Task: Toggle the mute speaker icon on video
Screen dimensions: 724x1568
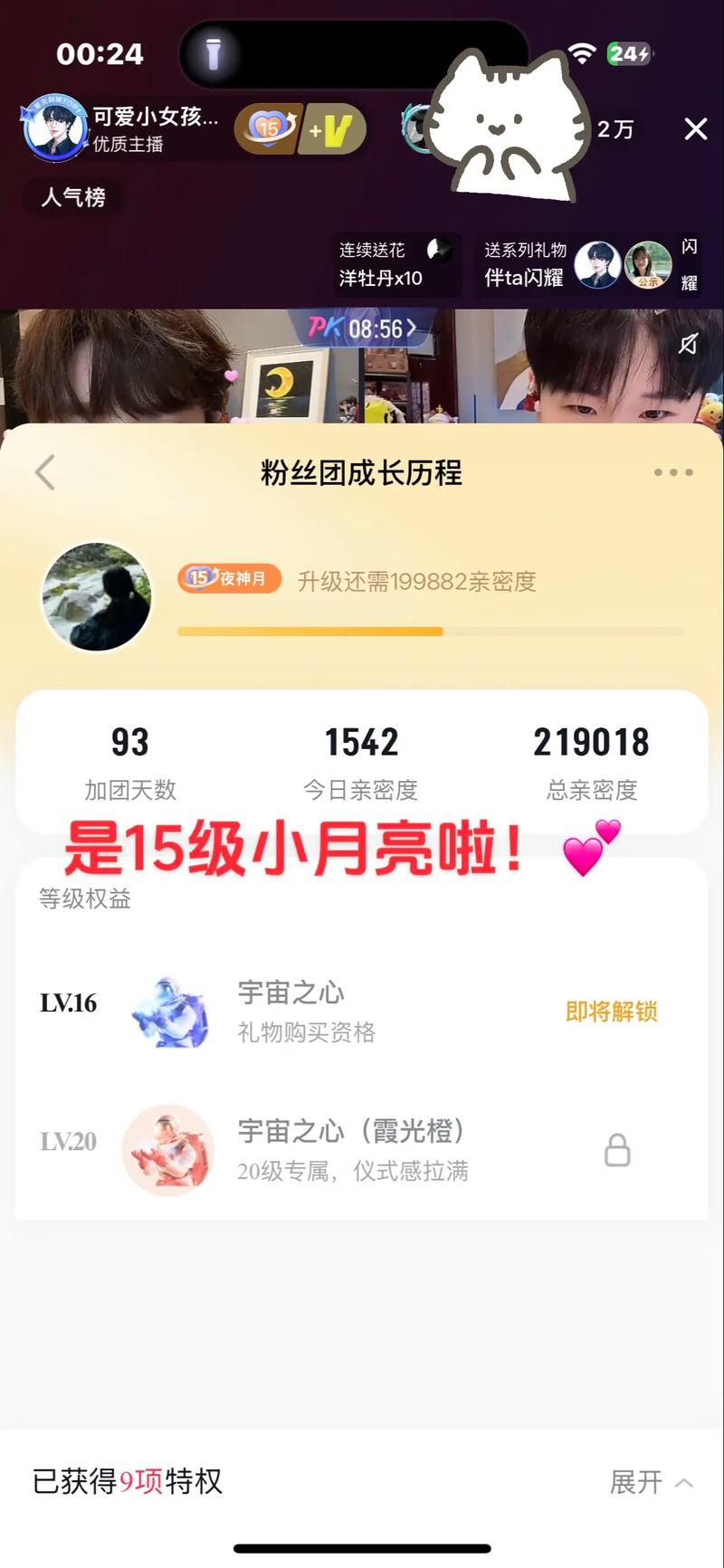Action: pyautogui.click(x=689, y=343)
